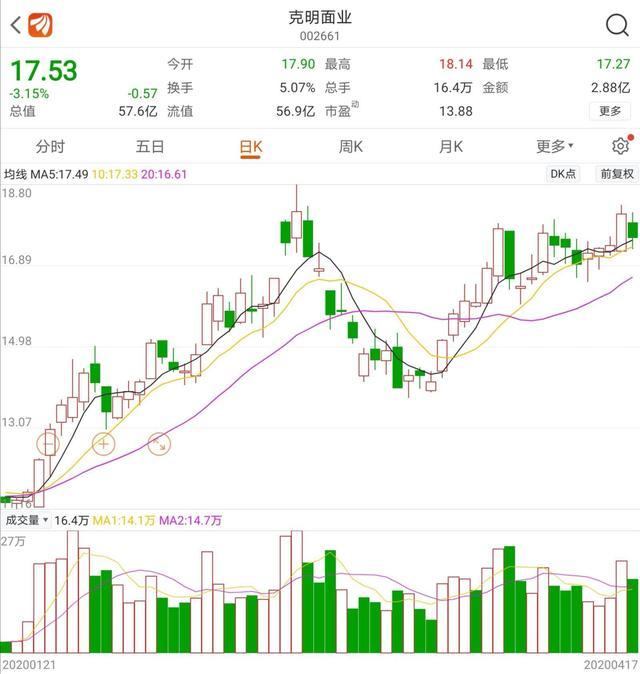Zoom out the chart with the minus circle
The height and width of the screenshot is (674, 640).
pyautogui.click(x=49, y=442)
